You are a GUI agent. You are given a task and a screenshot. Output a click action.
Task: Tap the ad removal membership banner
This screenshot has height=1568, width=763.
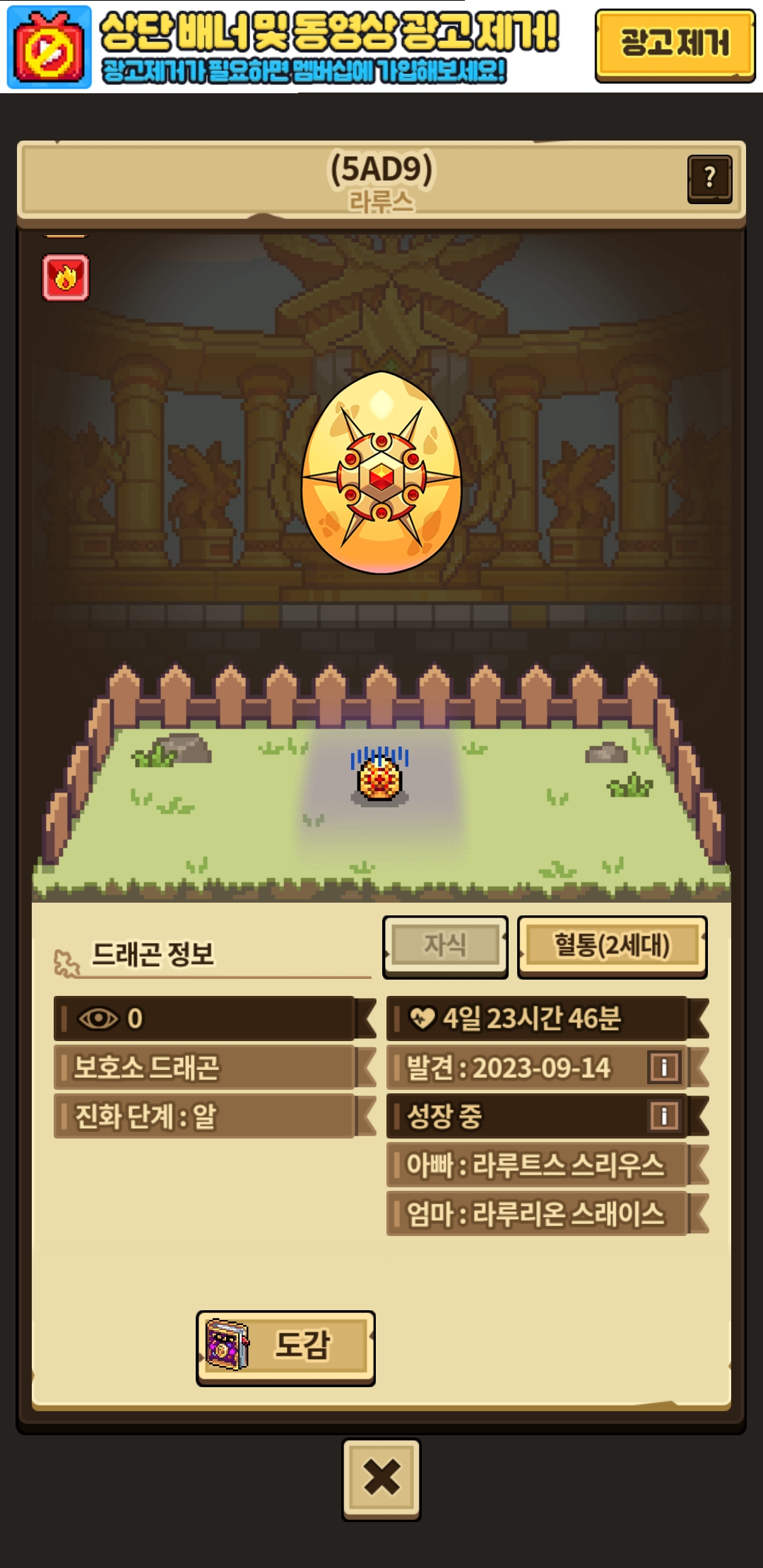[x=297, y=47]
